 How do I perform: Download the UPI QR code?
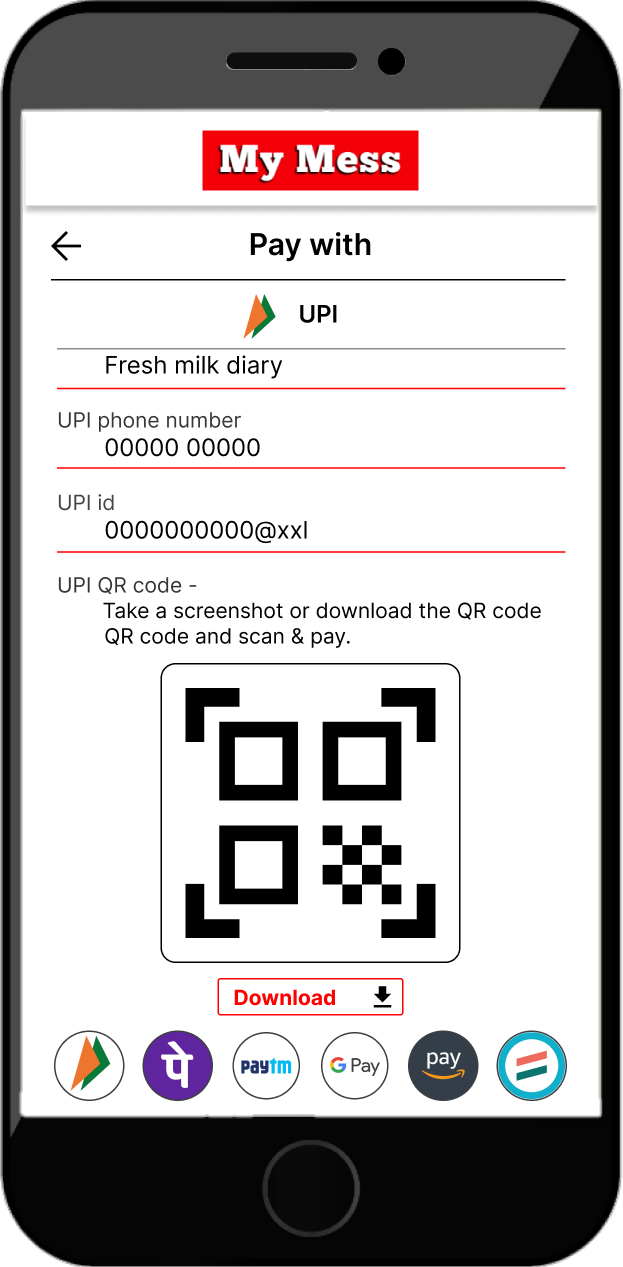click(310, 997)
